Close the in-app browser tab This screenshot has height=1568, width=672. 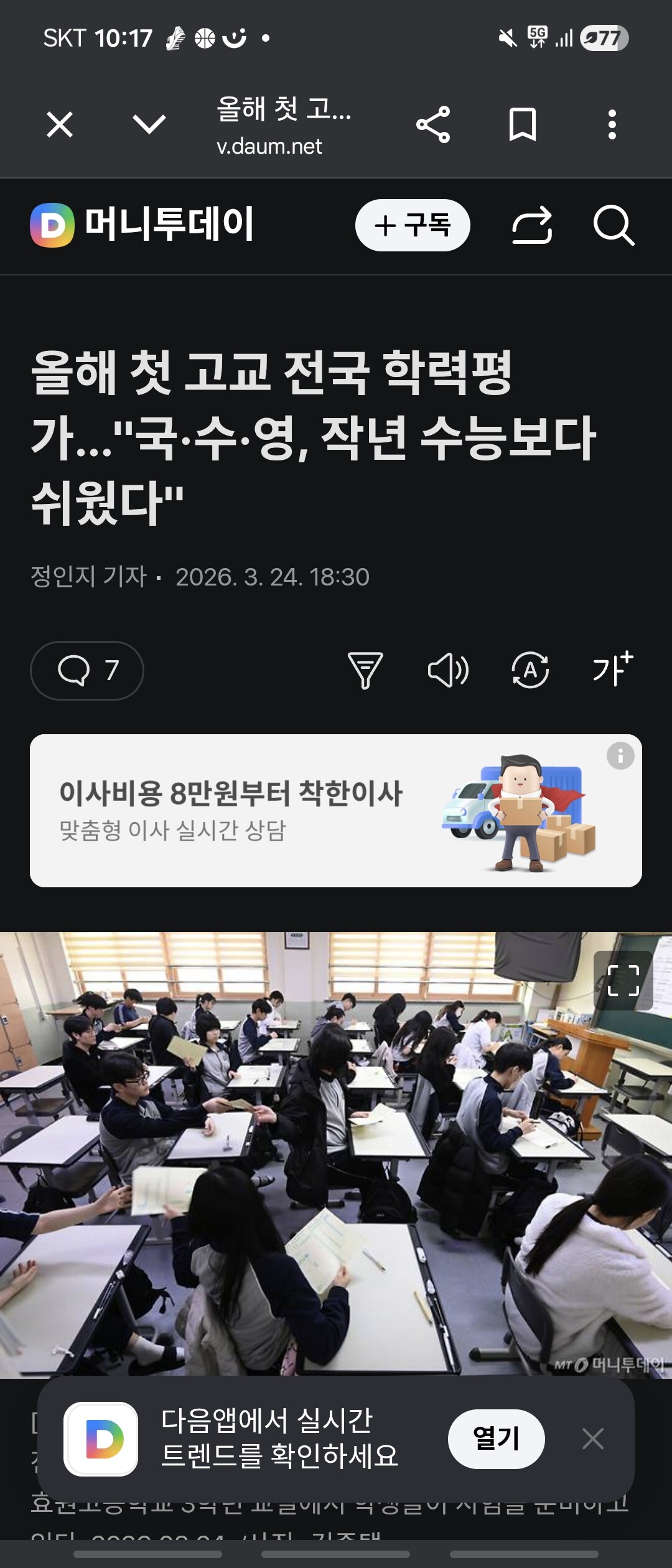(x=60, y=124)
